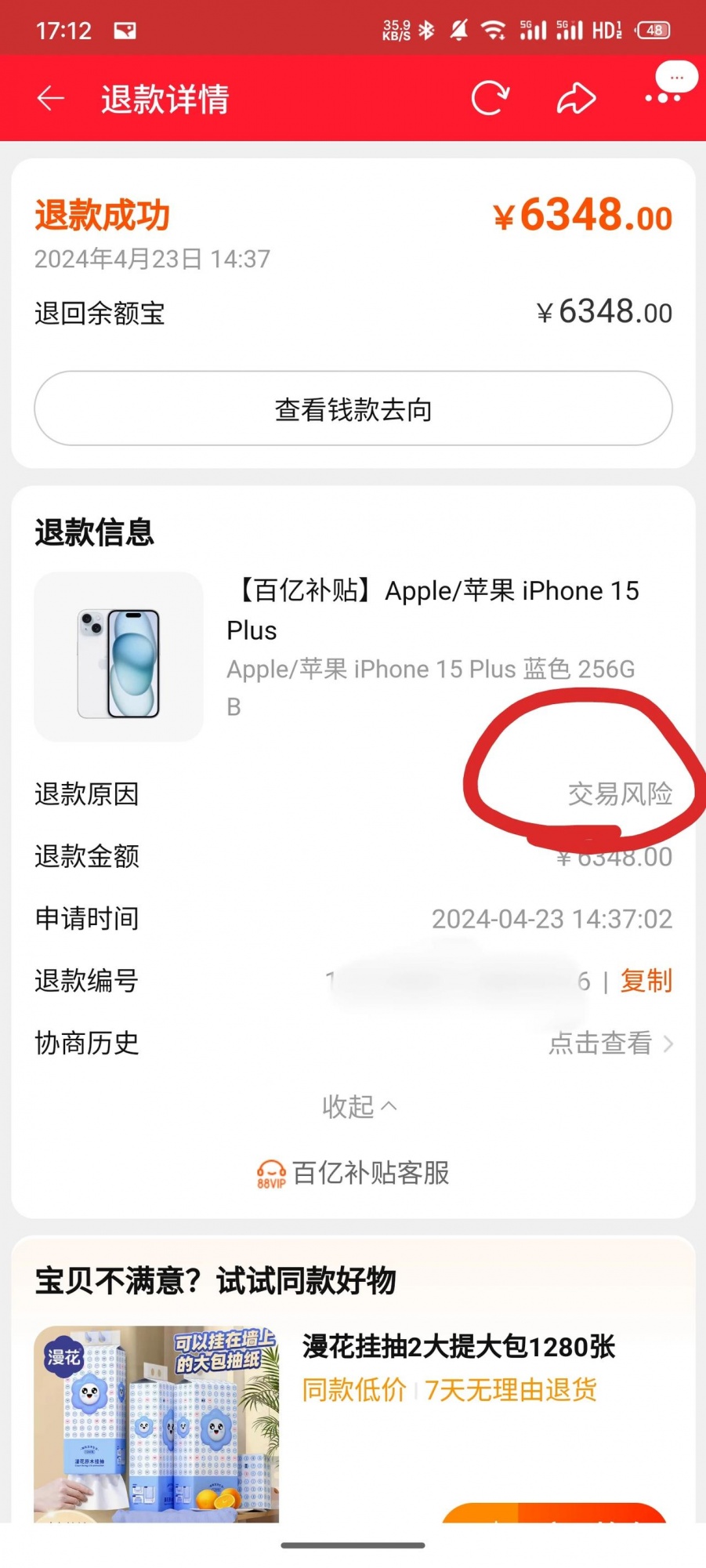This screenshot has height=1568, width=706.
Task: Collapse refund info with 收起
Action: point(358,1106)
